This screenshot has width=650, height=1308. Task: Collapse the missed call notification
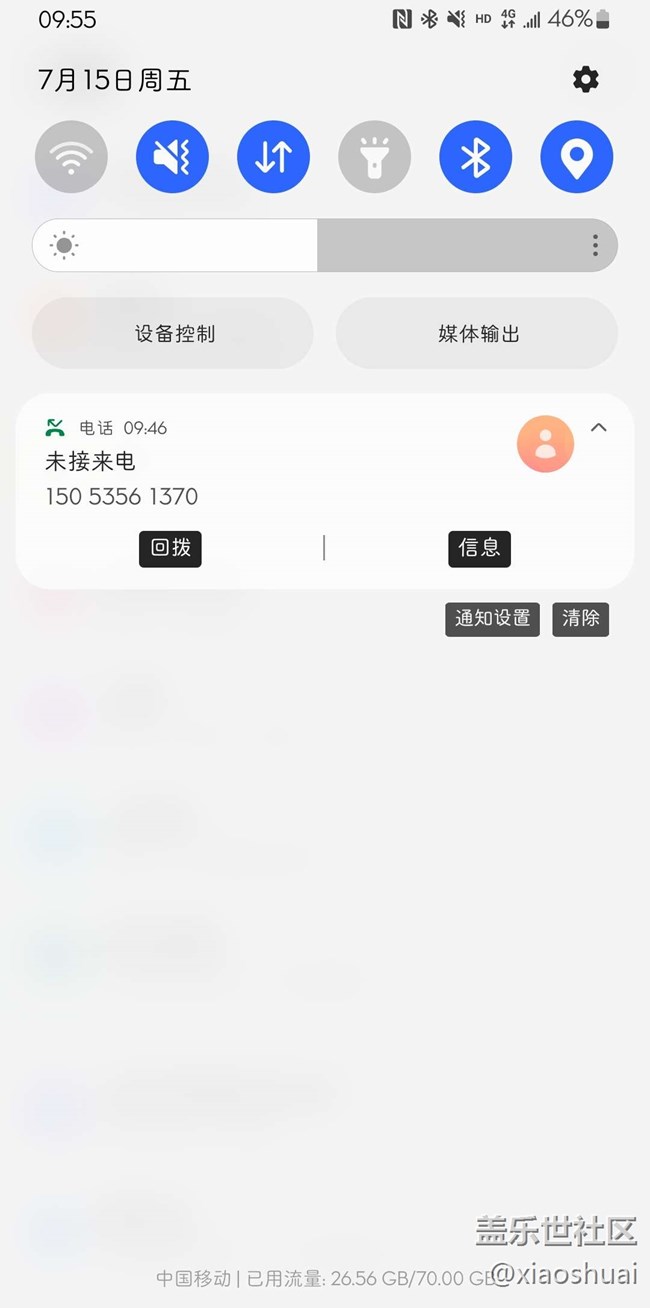(598, 428)
